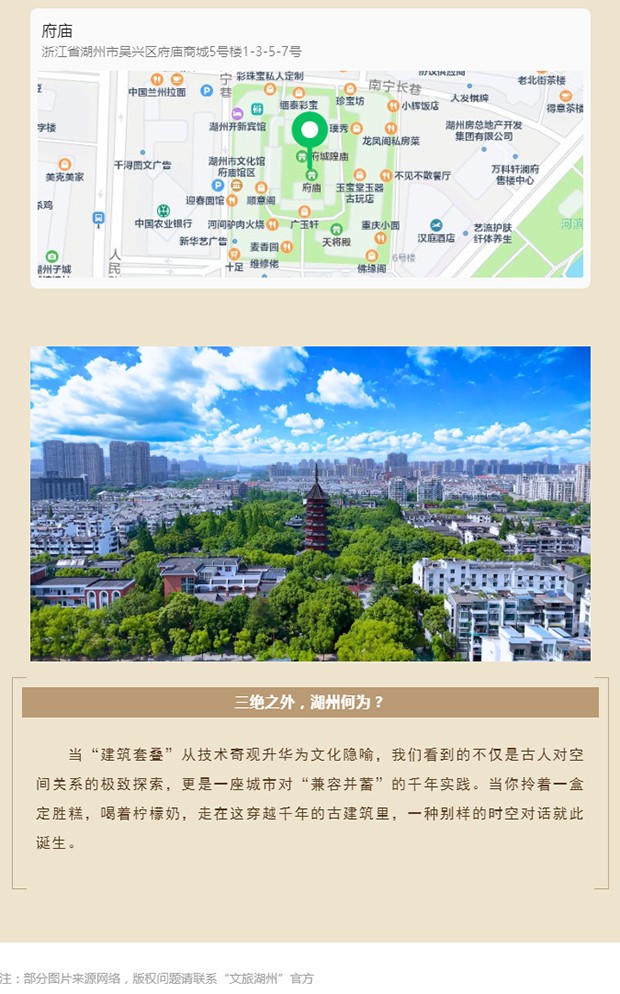View the Huzhou pagoda aerial photo
Image resolution: width=620 pixels, height=994 pixels.
pyautogui.click(x=310, y=503)
